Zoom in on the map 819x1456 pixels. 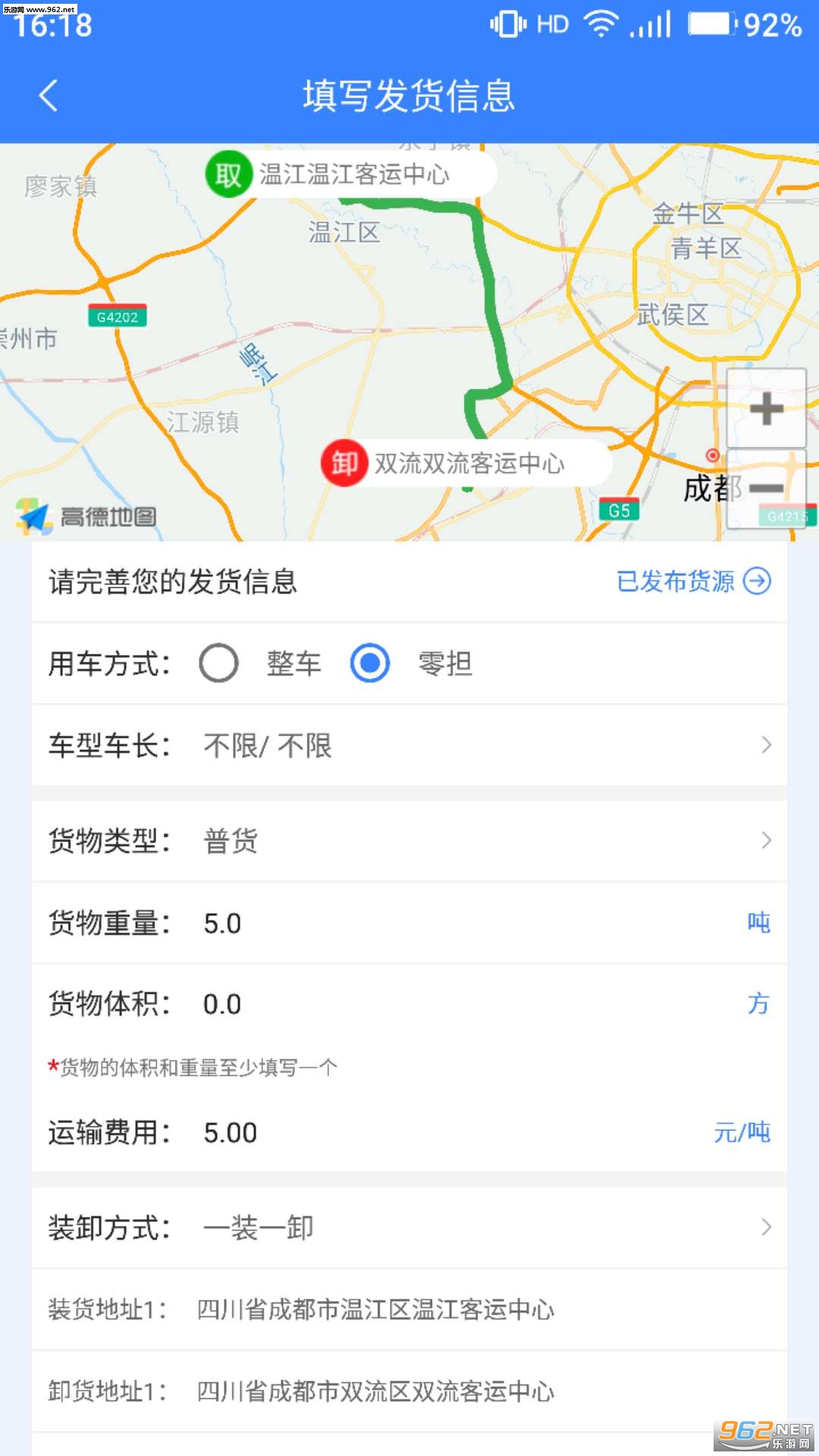pyautogui.click(x=766, y=409)
